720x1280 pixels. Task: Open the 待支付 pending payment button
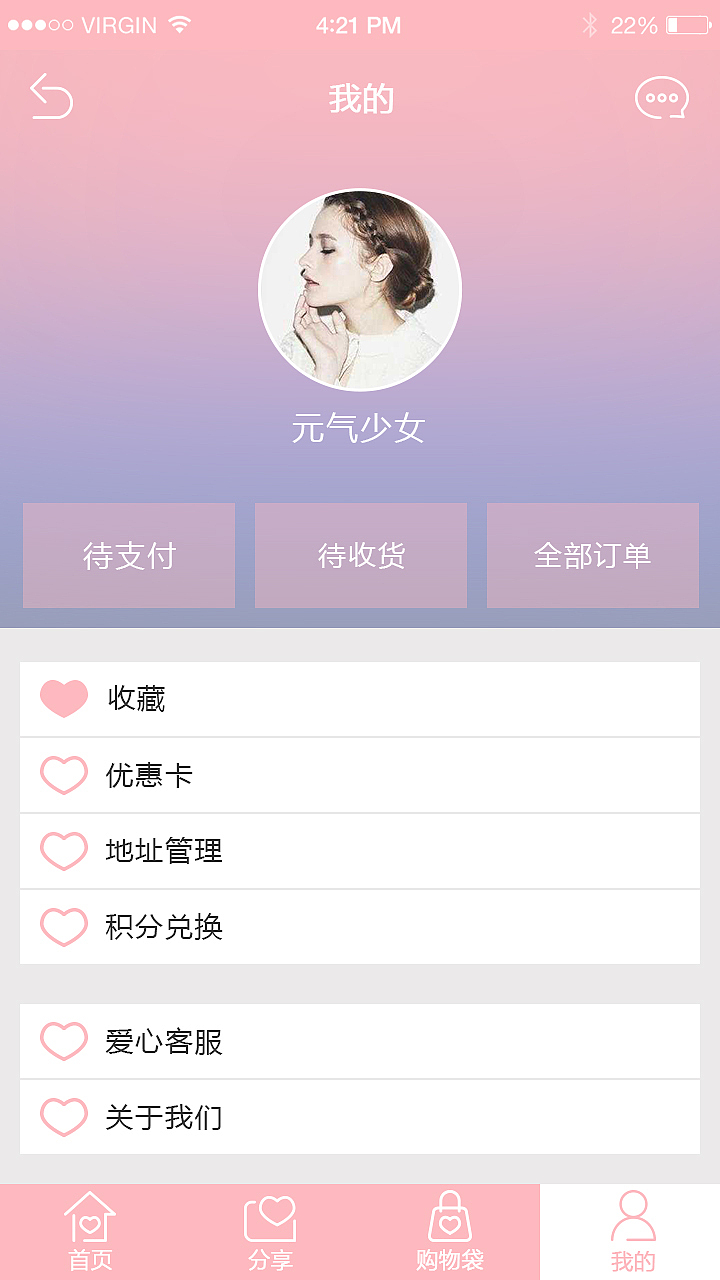pos(128,556)
